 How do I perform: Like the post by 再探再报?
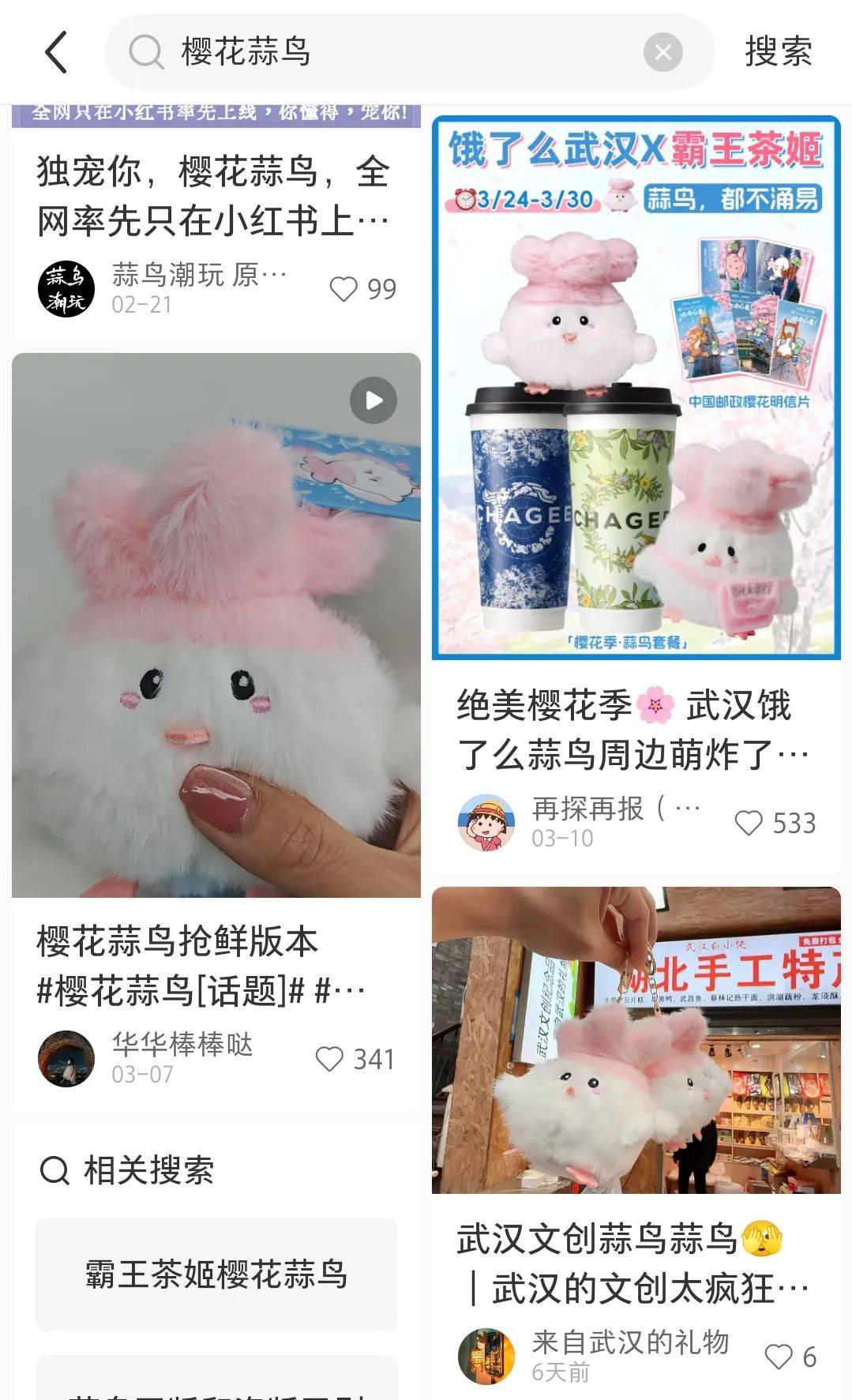click(x=775, y=823)
